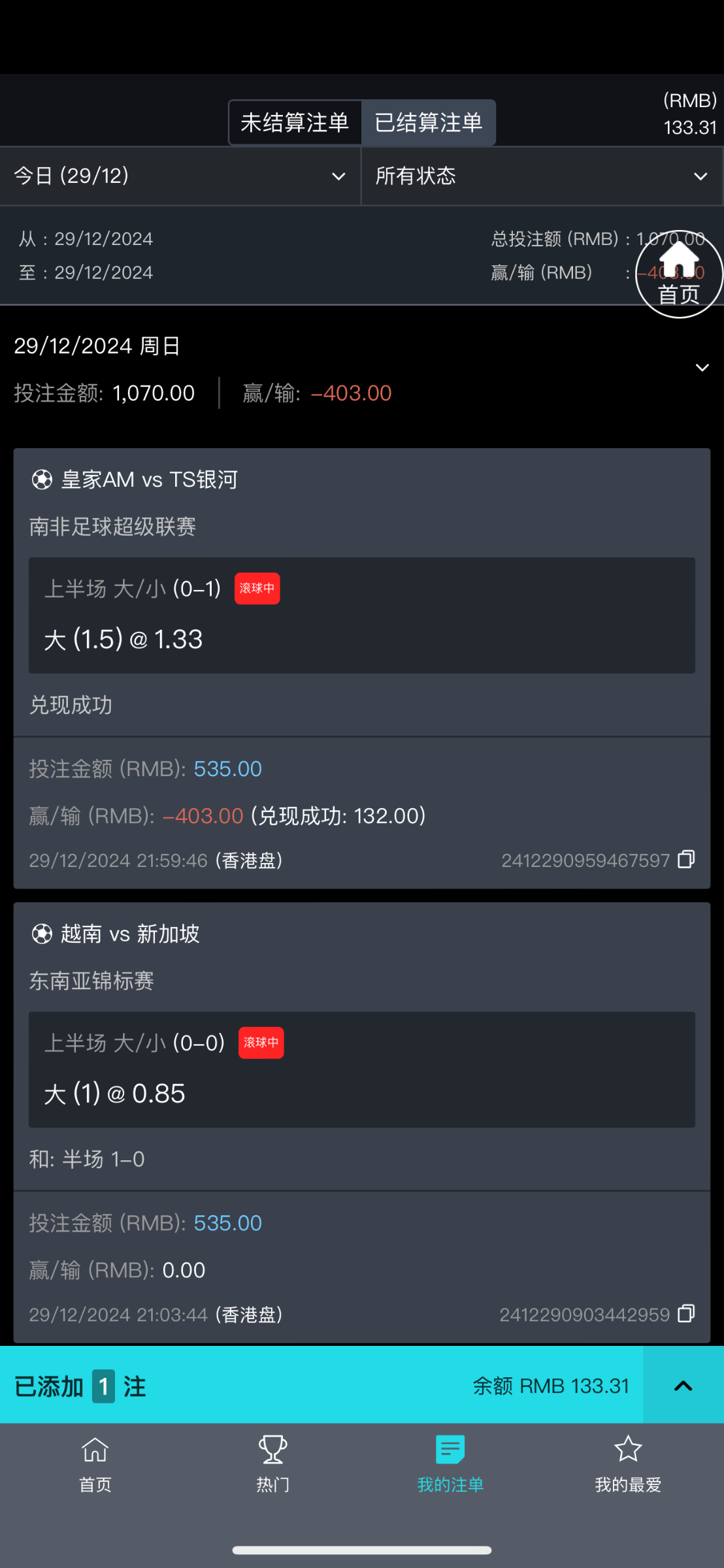Switch to the 未结算注单 tab
The height and width of the screenshot is (1568, 724).
[295, 123]
